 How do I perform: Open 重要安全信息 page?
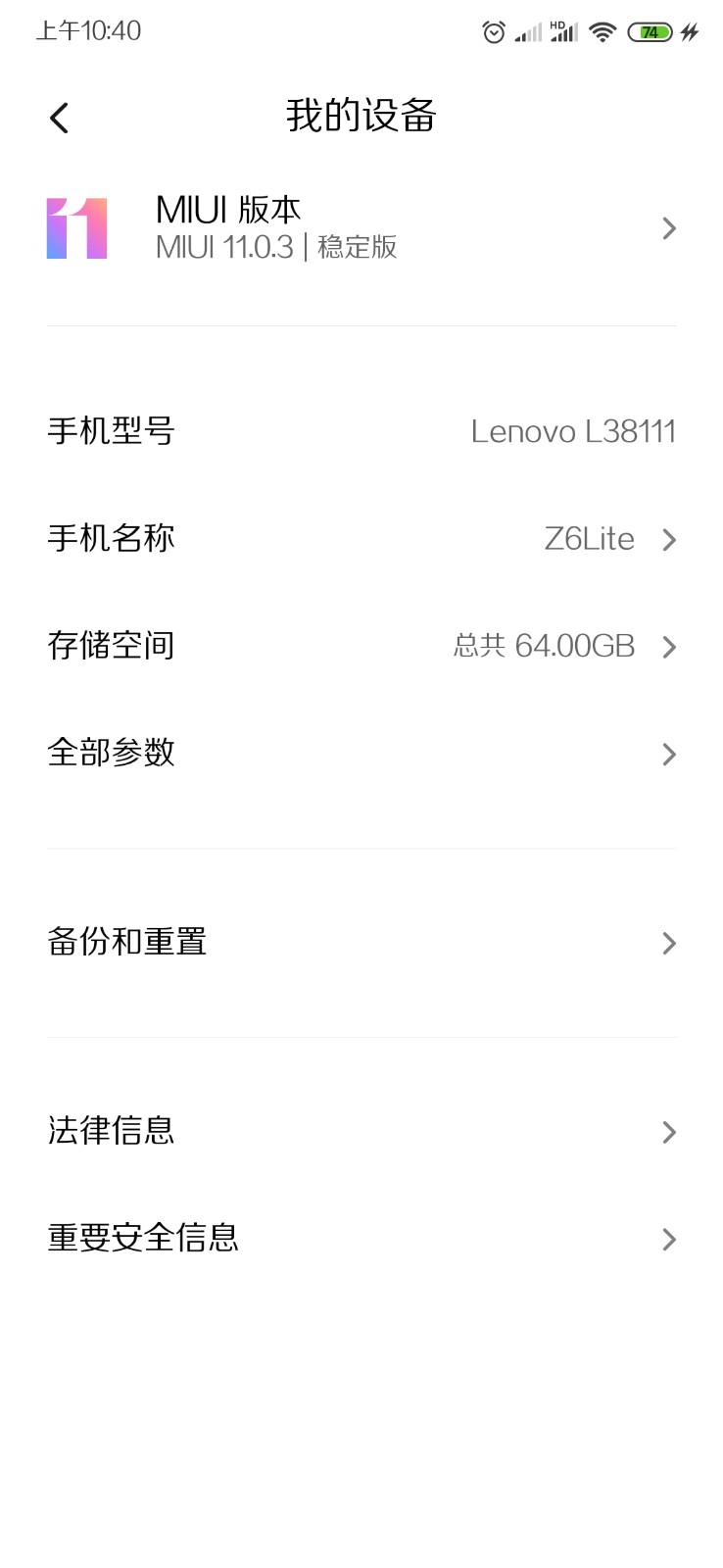click(361, 1239)
